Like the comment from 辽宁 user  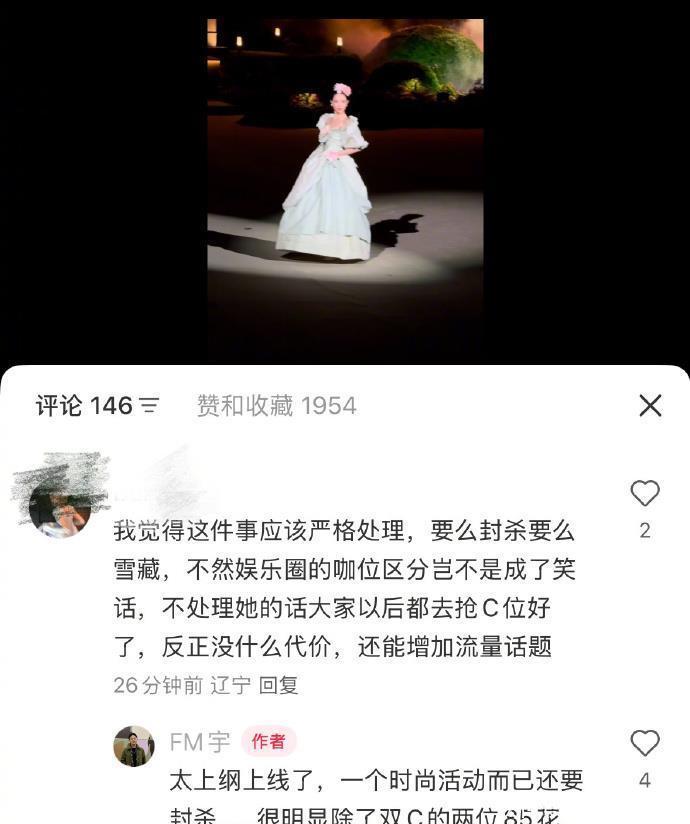645,493
